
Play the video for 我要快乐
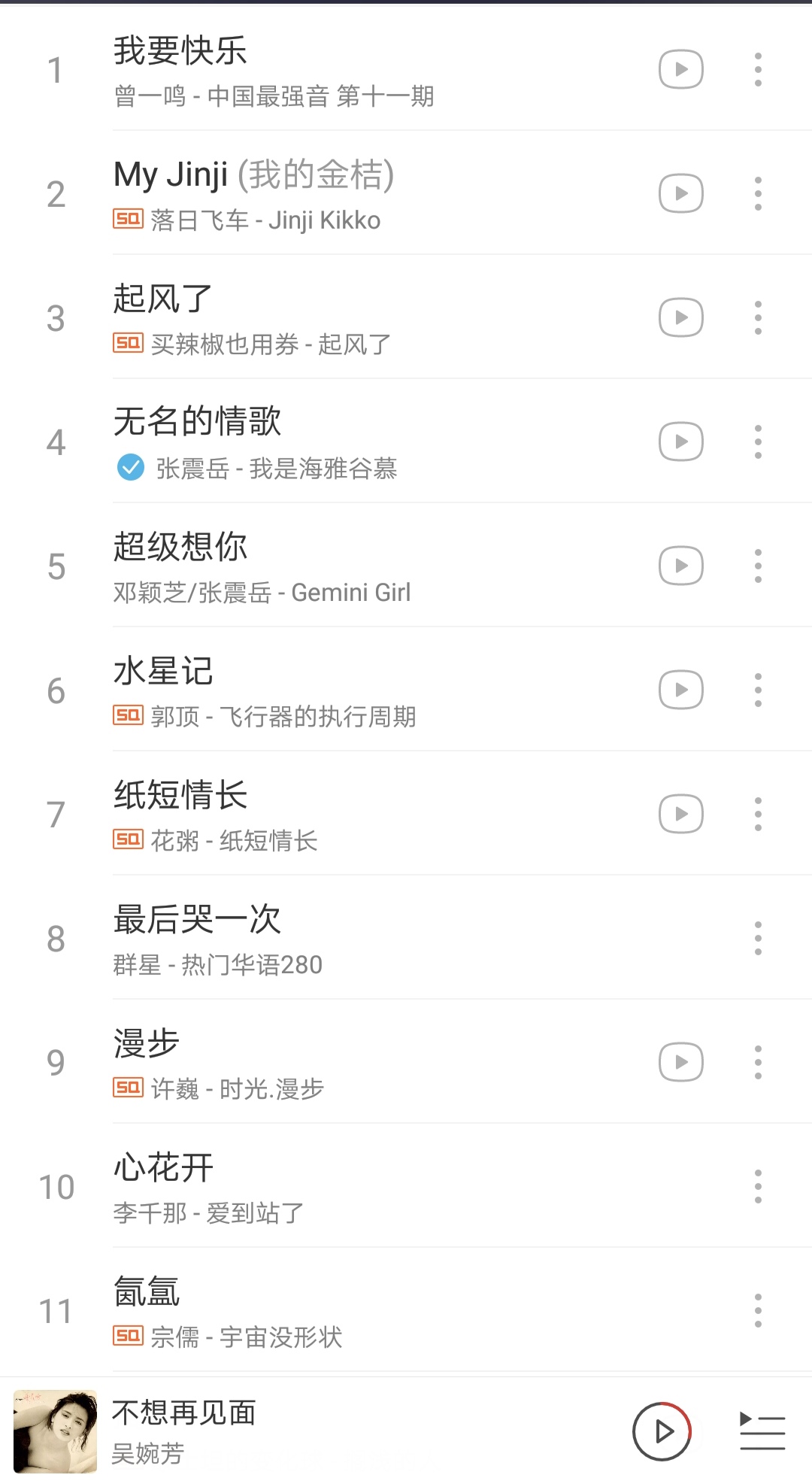pyautogui.click(x=680, y=70)
